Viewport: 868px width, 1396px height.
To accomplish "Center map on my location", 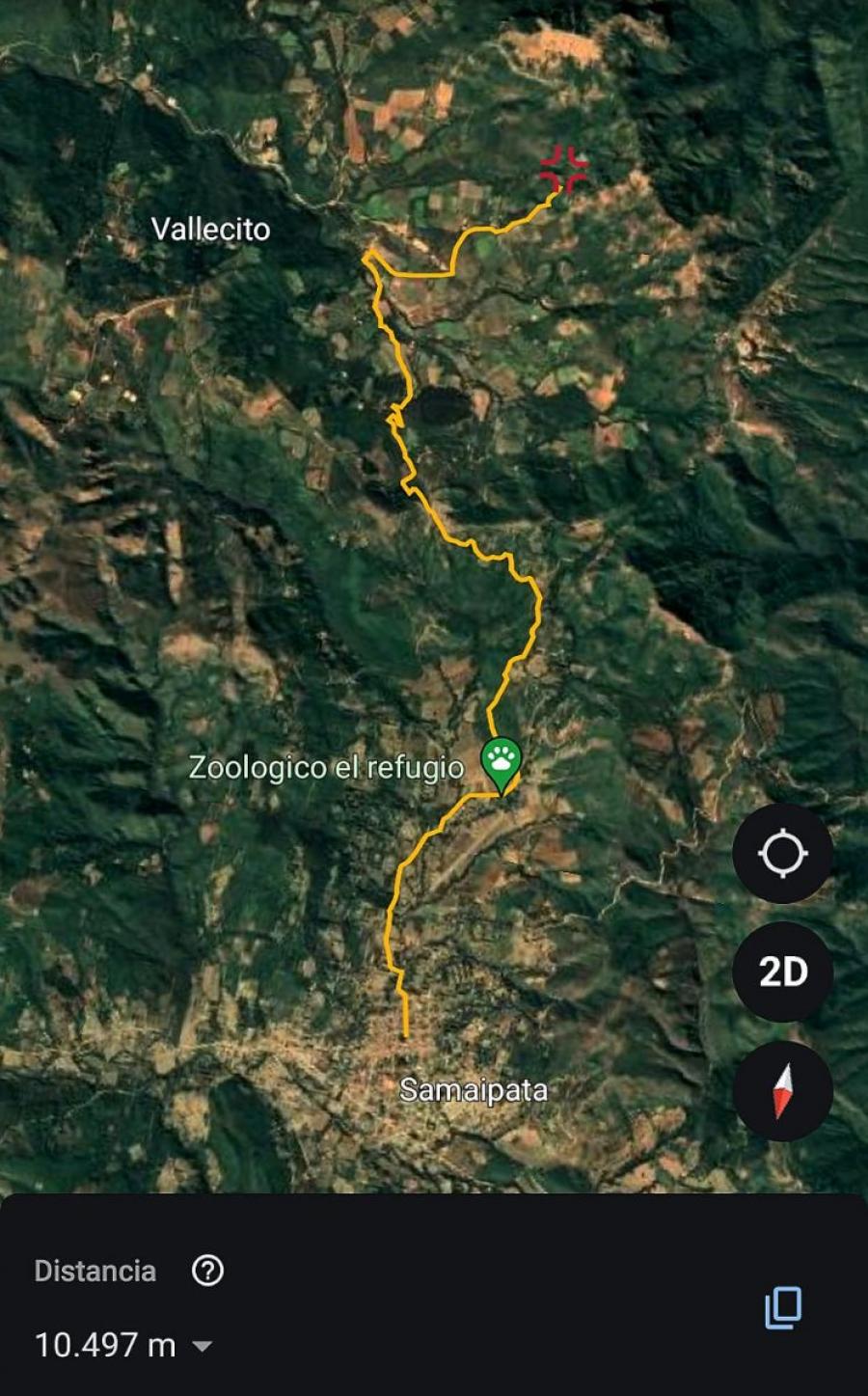I will click(x=782, y=853).
